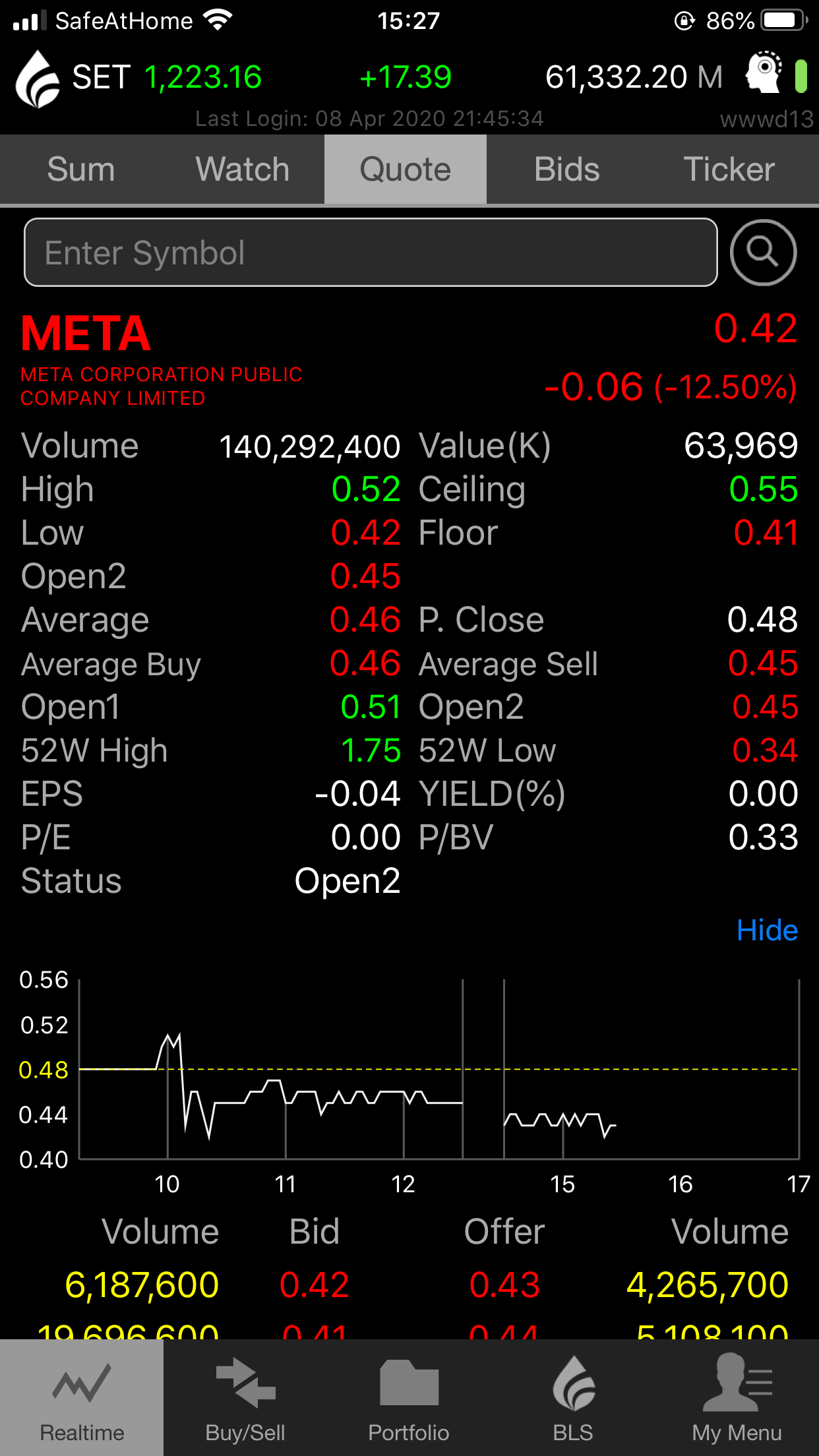The image size is (819, 1456).
Task: Open the Realtime section
Action: click(x=82, y=1398)
